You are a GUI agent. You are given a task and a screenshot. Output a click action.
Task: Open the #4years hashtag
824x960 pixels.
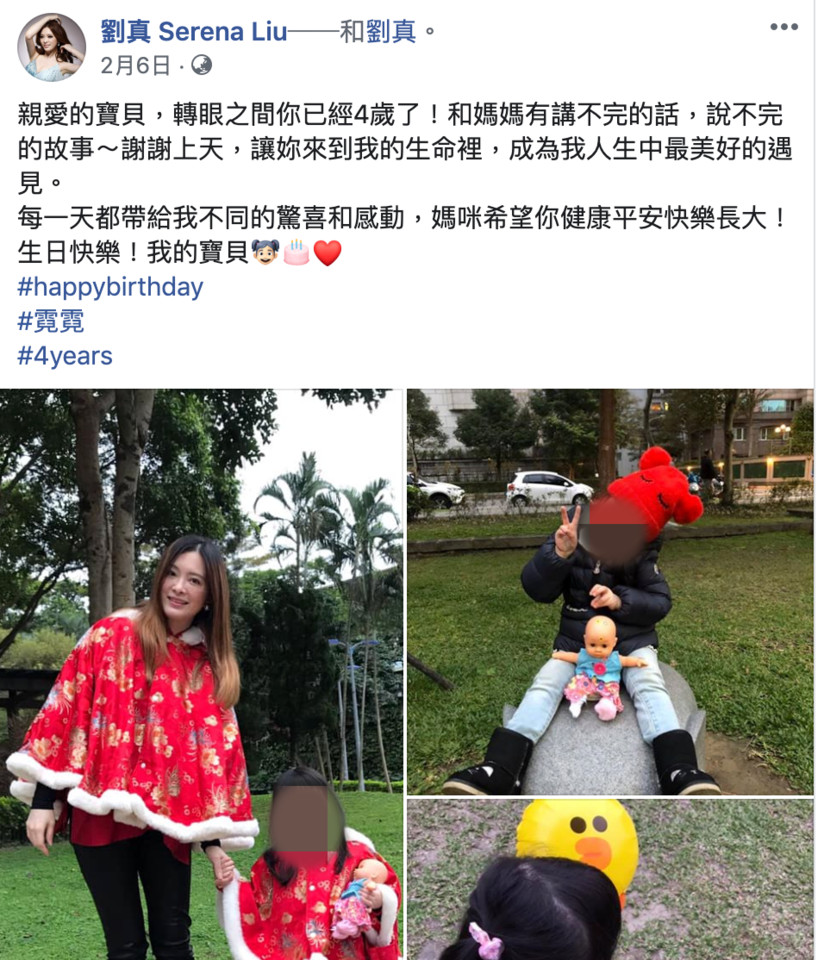(x=65, y=356)
